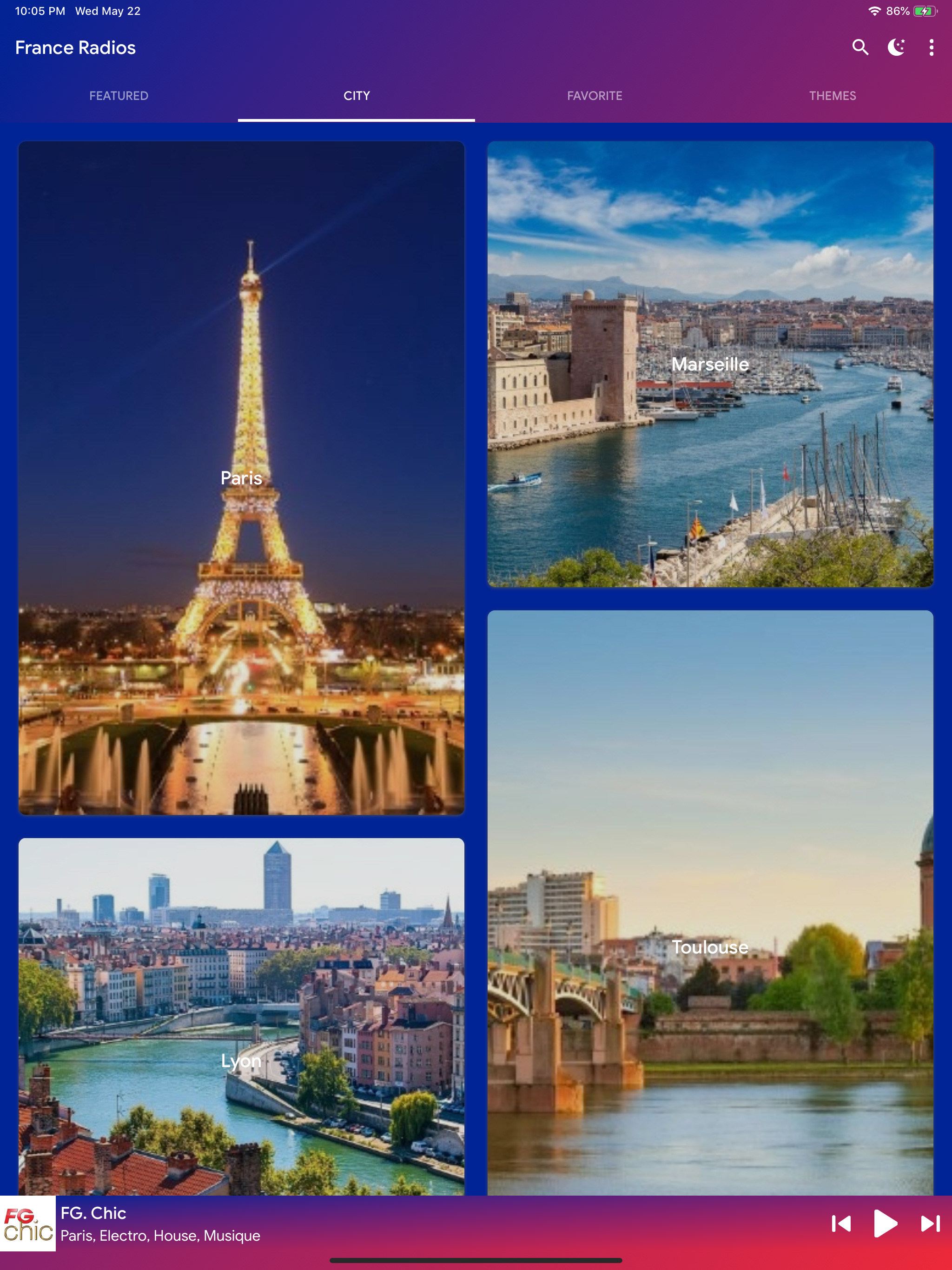The width and height of the screenshot is (952, 1270).
Task: Toggle night mode moon icon
Action: pyautogui.click(x=896, y=47)
